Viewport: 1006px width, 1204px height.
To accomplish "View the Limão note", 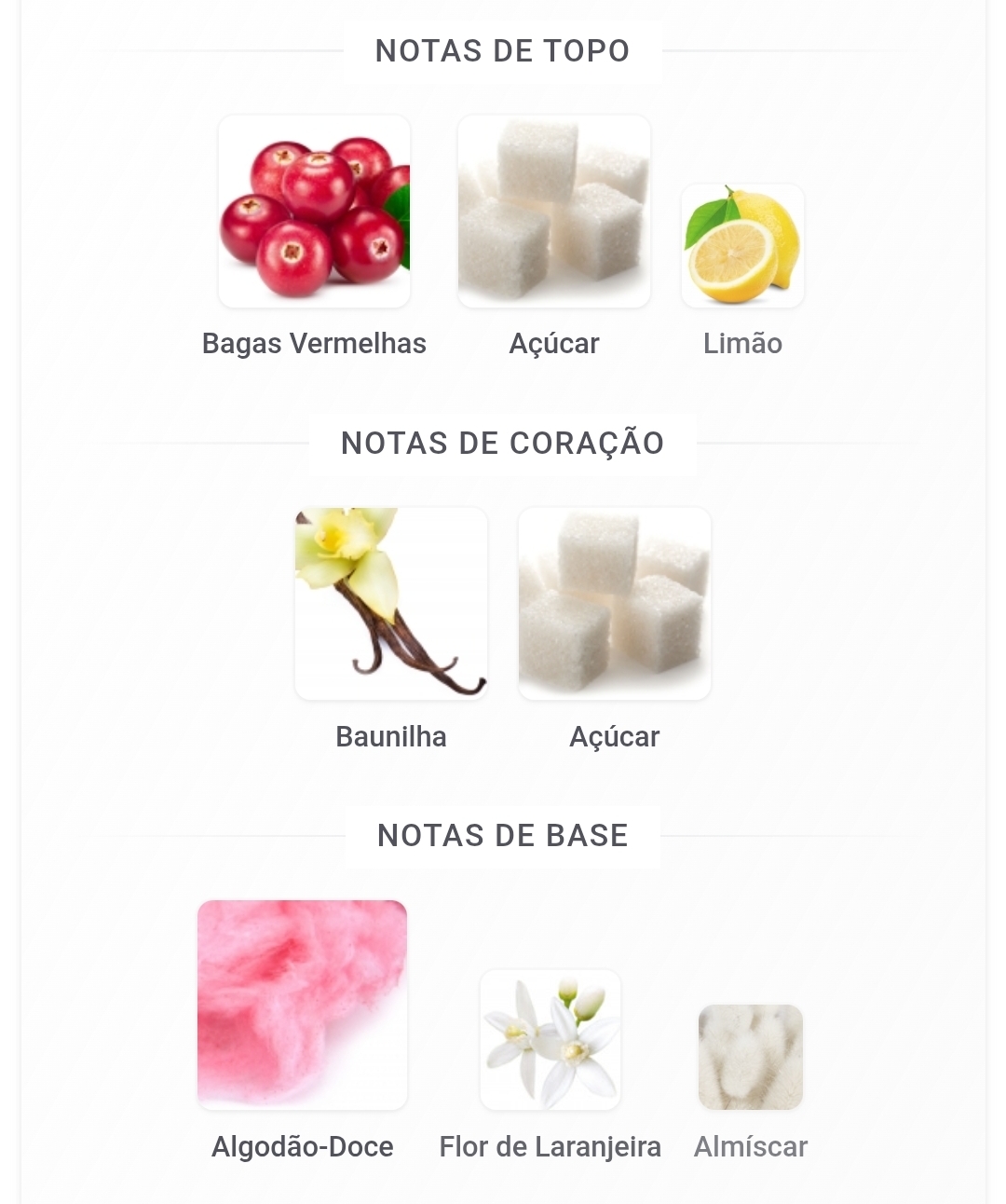I will pos(742,246).
